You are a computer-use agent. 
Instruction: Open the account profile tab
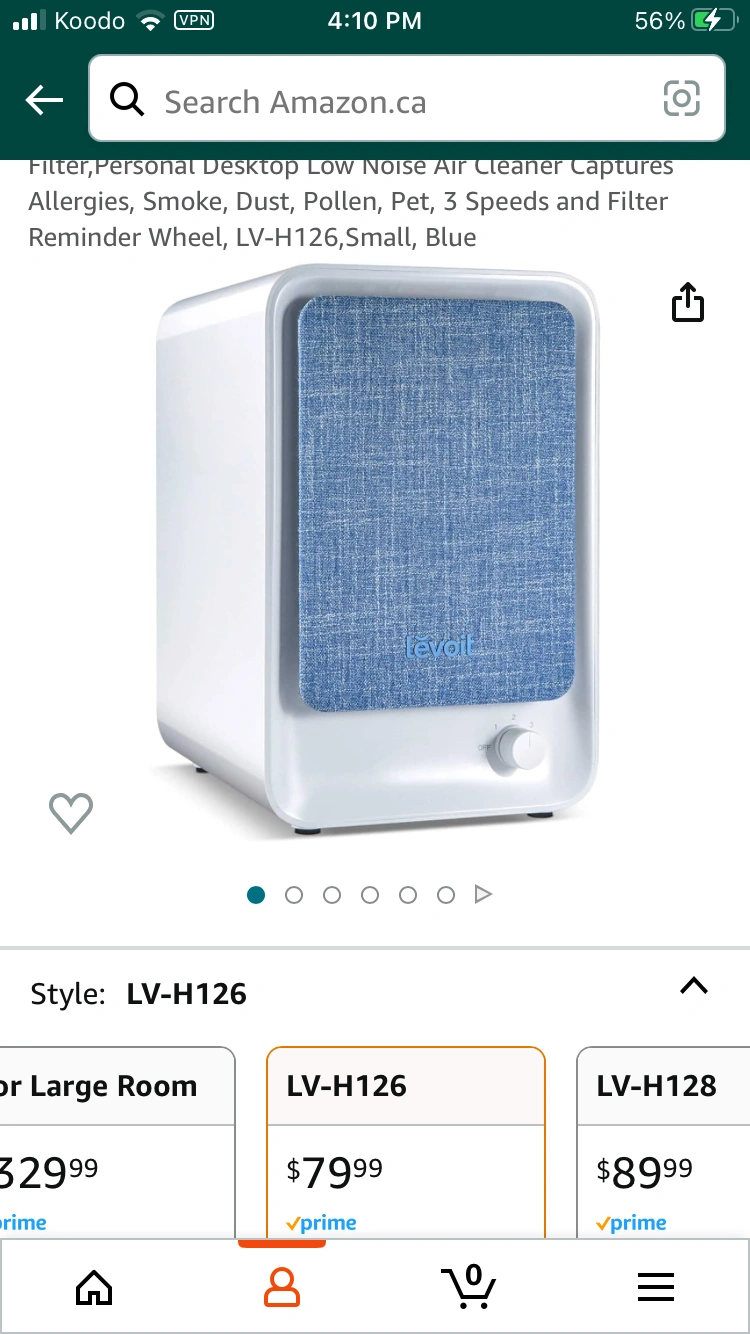[281, 1286]
